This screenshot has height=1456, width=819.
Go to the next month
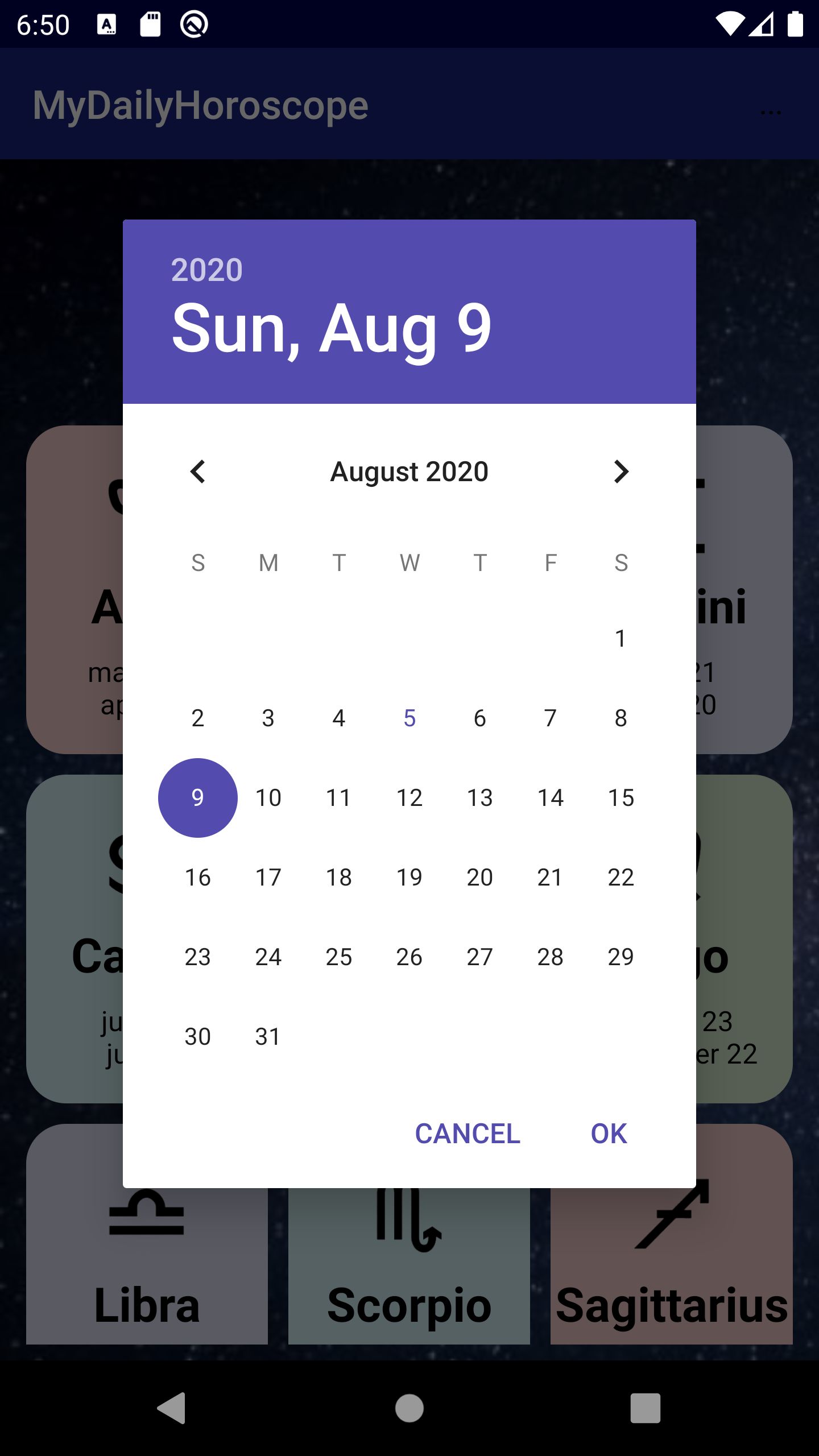[621, 471]
